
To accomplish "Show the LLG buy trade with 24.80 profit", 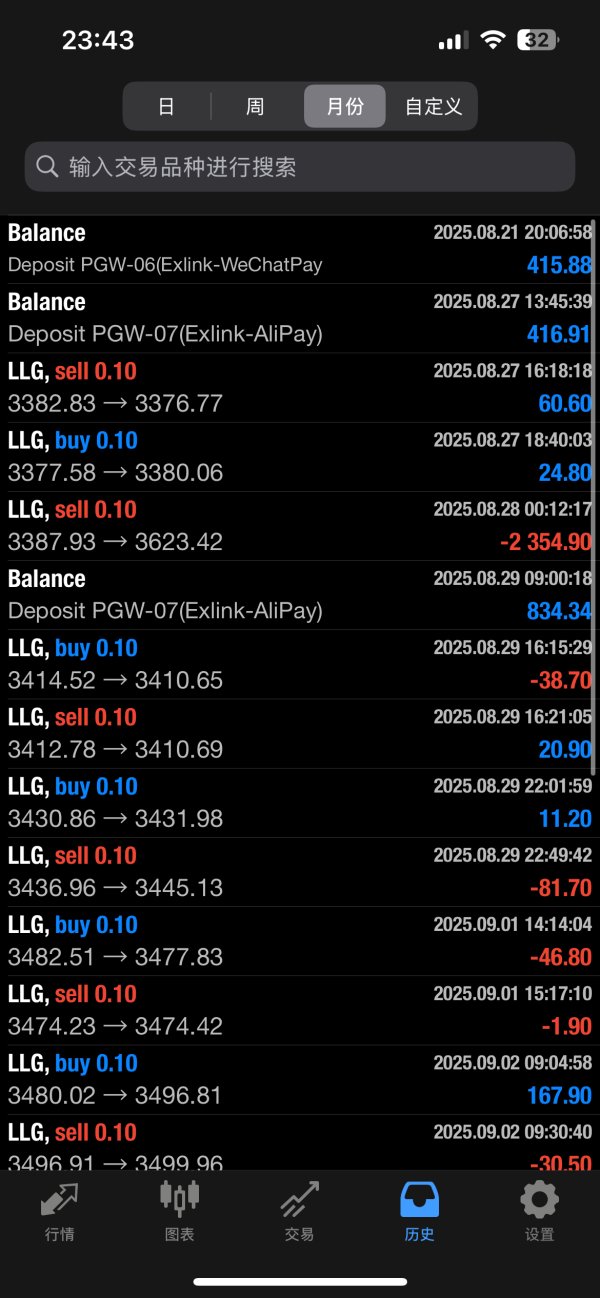I will click(x=300, y=456).
